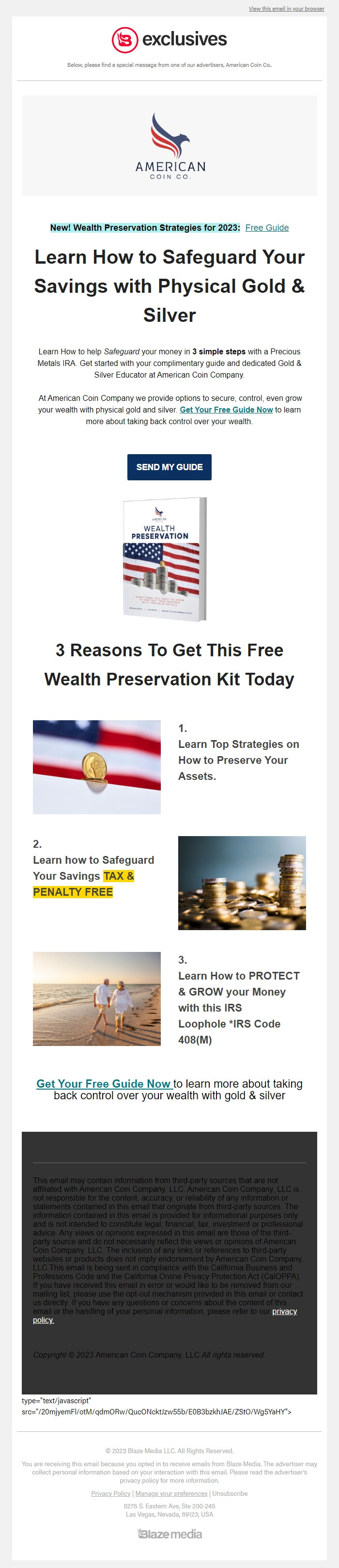Screen dimensions: 339x1568
Task: Tap the large "Get Your Free Guide Now" link
Action: [x=104, y=1083]
